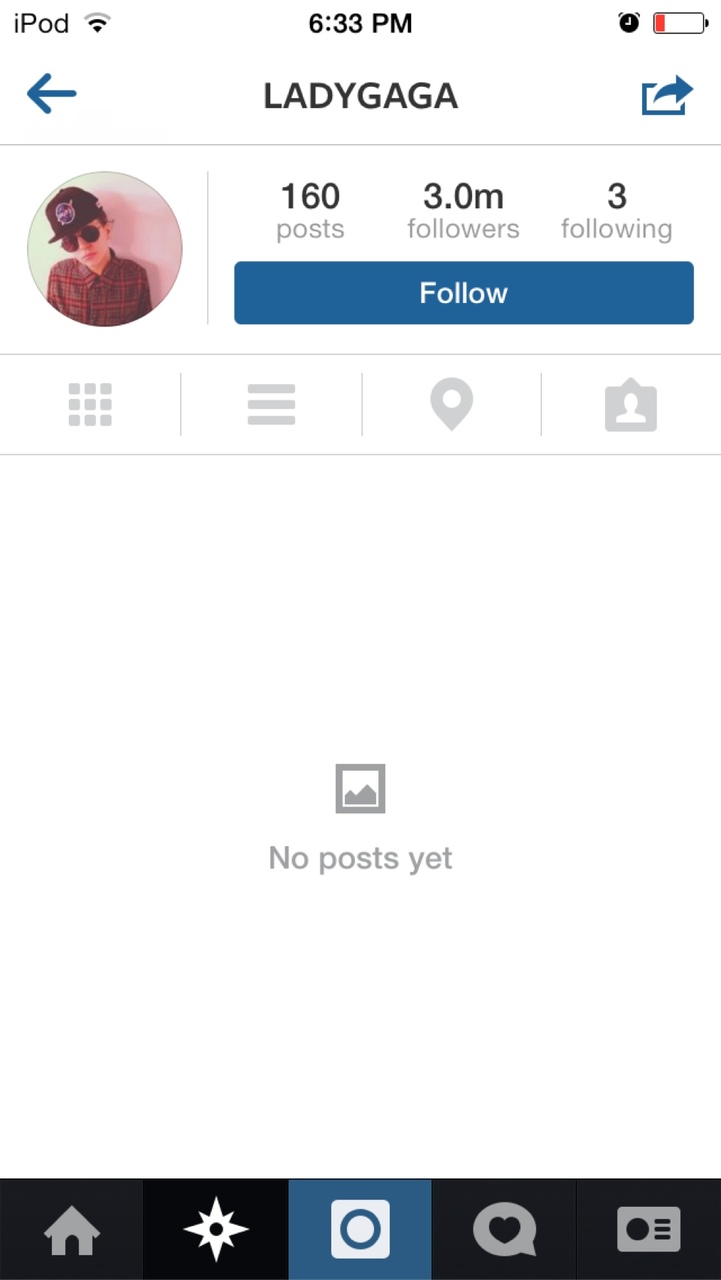The height and width of the screenshot is (1280, 721).
Task: Go to the home feed tab
Action: [72, 1230]
